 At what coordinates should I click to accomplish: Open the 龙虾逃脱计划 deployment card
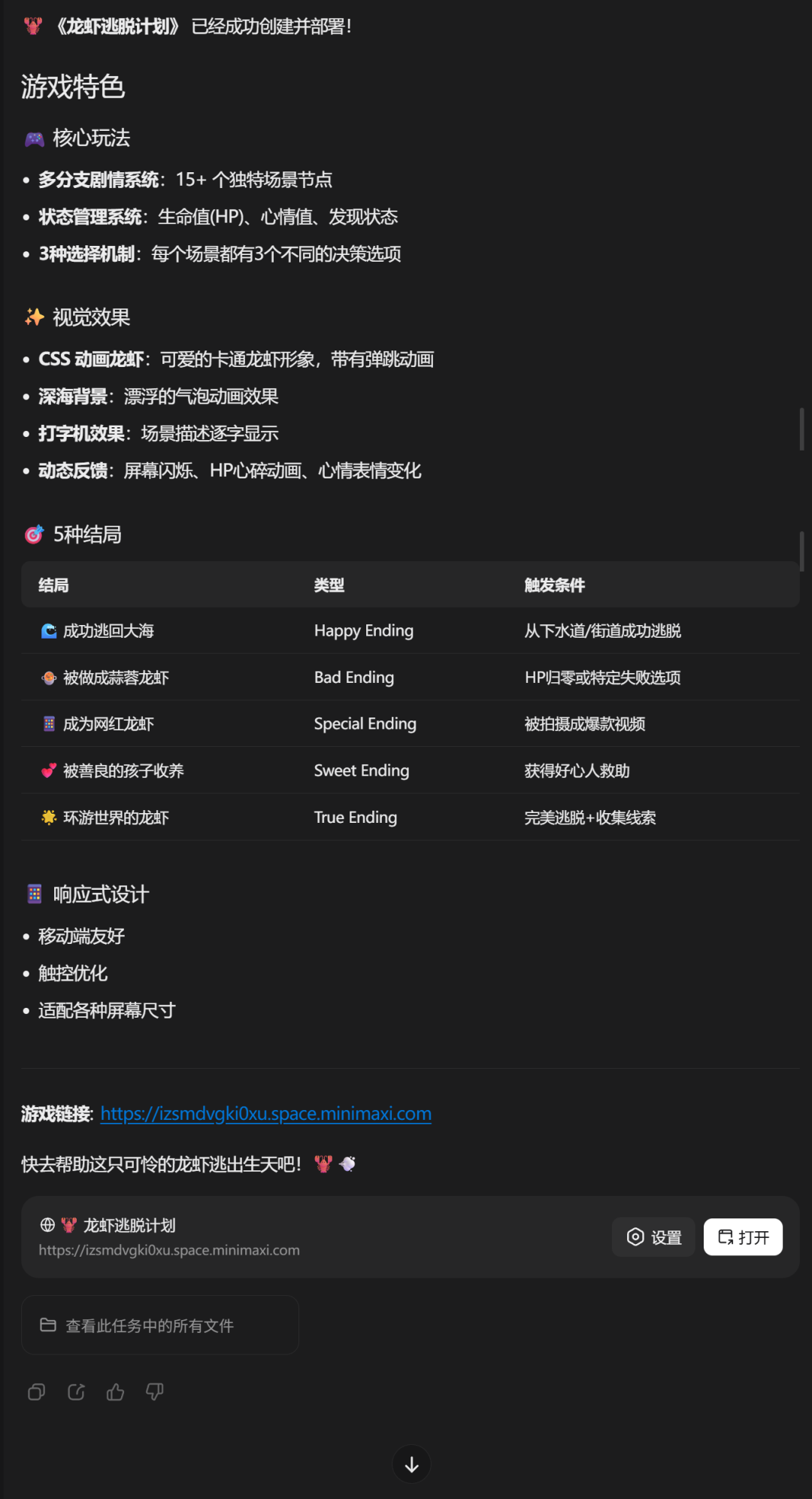[301, 1237]
